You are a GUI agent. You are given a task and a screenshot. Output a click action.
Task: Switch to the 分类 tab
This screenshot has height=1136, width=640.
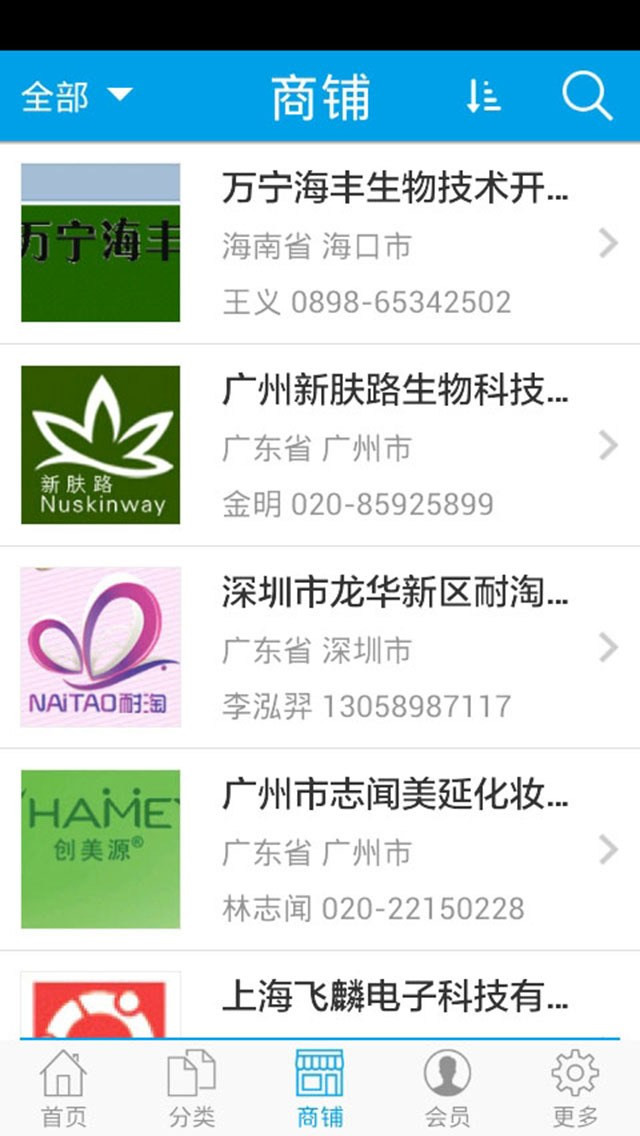pos(191,1088)
